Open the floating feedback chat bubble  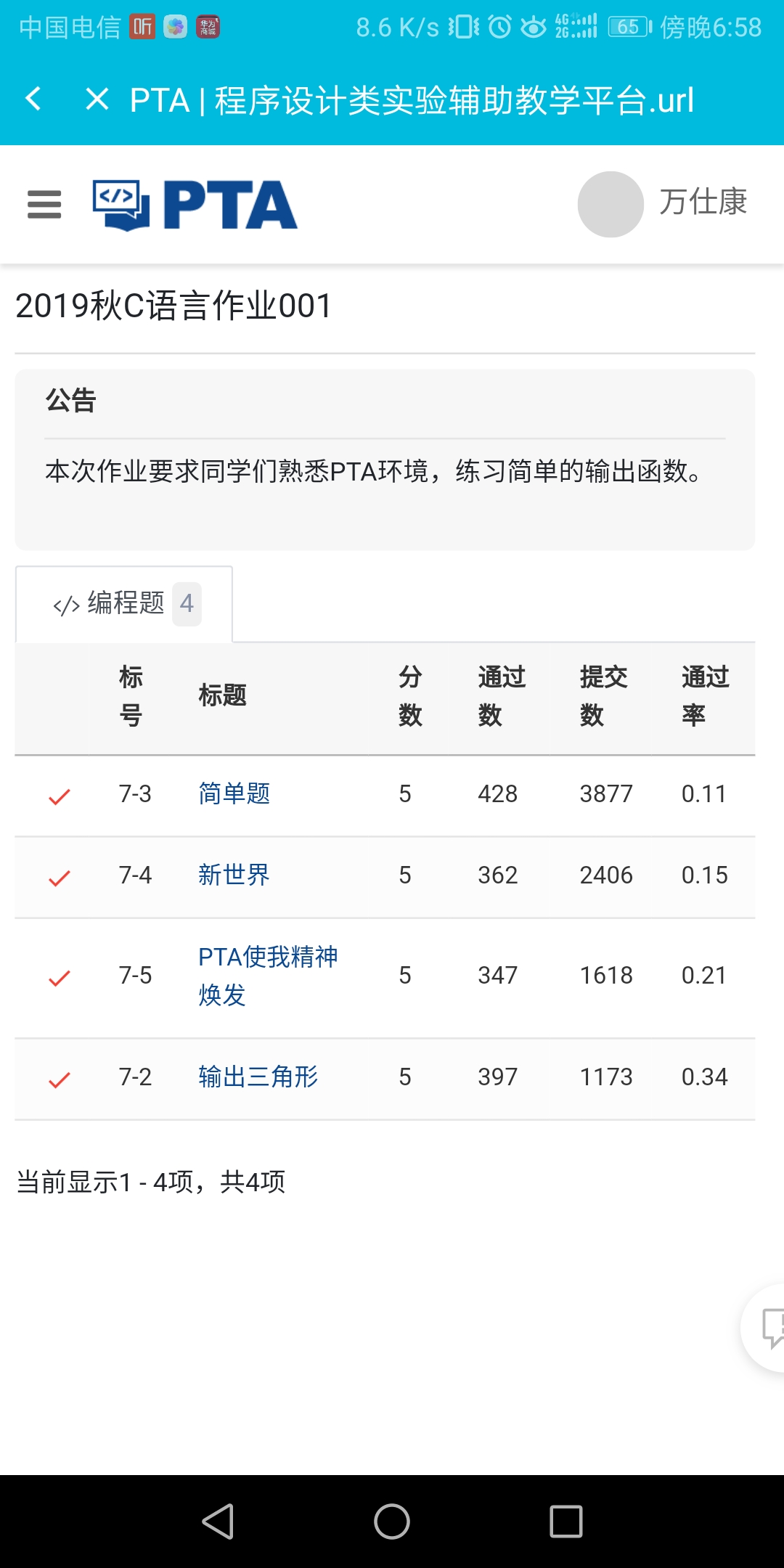tap(769, 1327)
